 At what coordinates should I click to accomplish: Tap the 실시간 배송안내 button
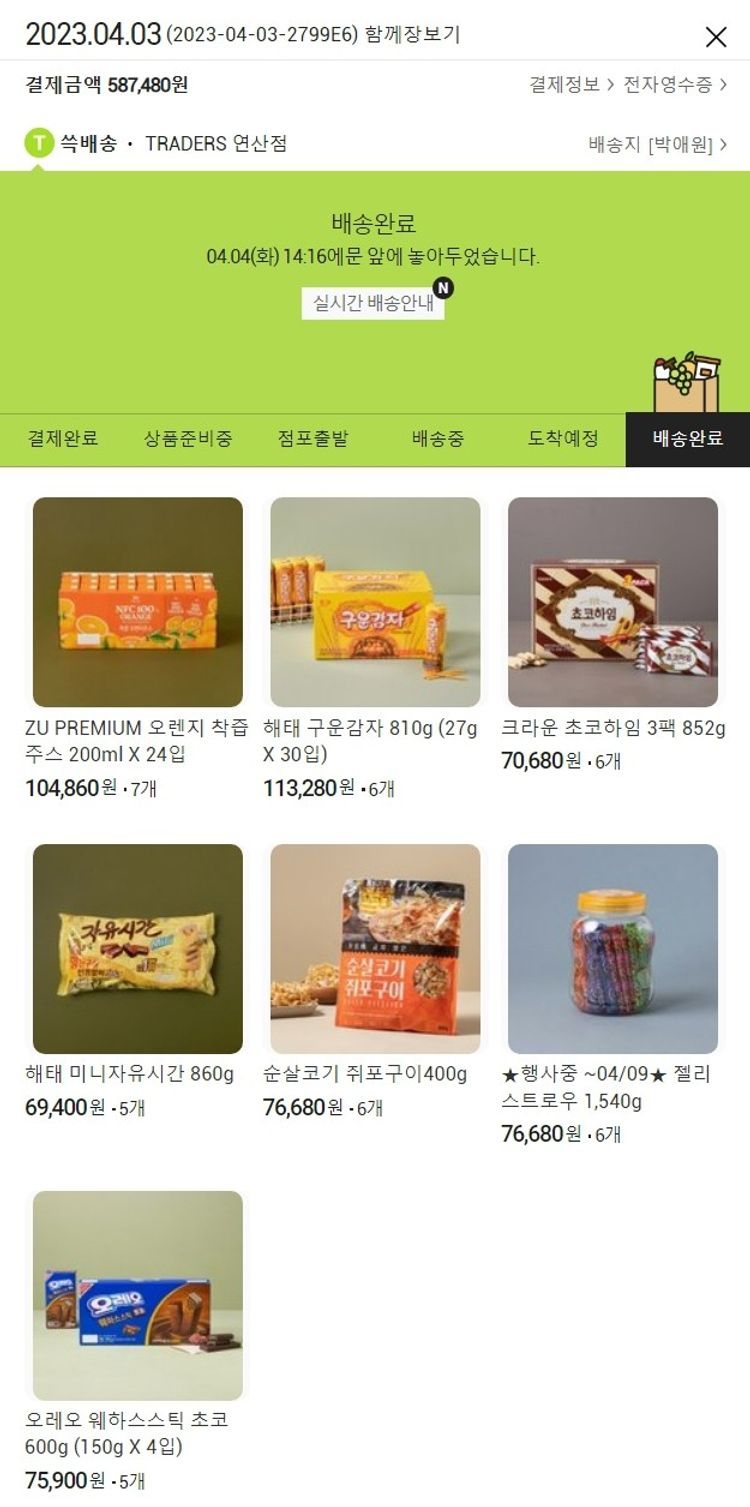(x=373, y=303)
